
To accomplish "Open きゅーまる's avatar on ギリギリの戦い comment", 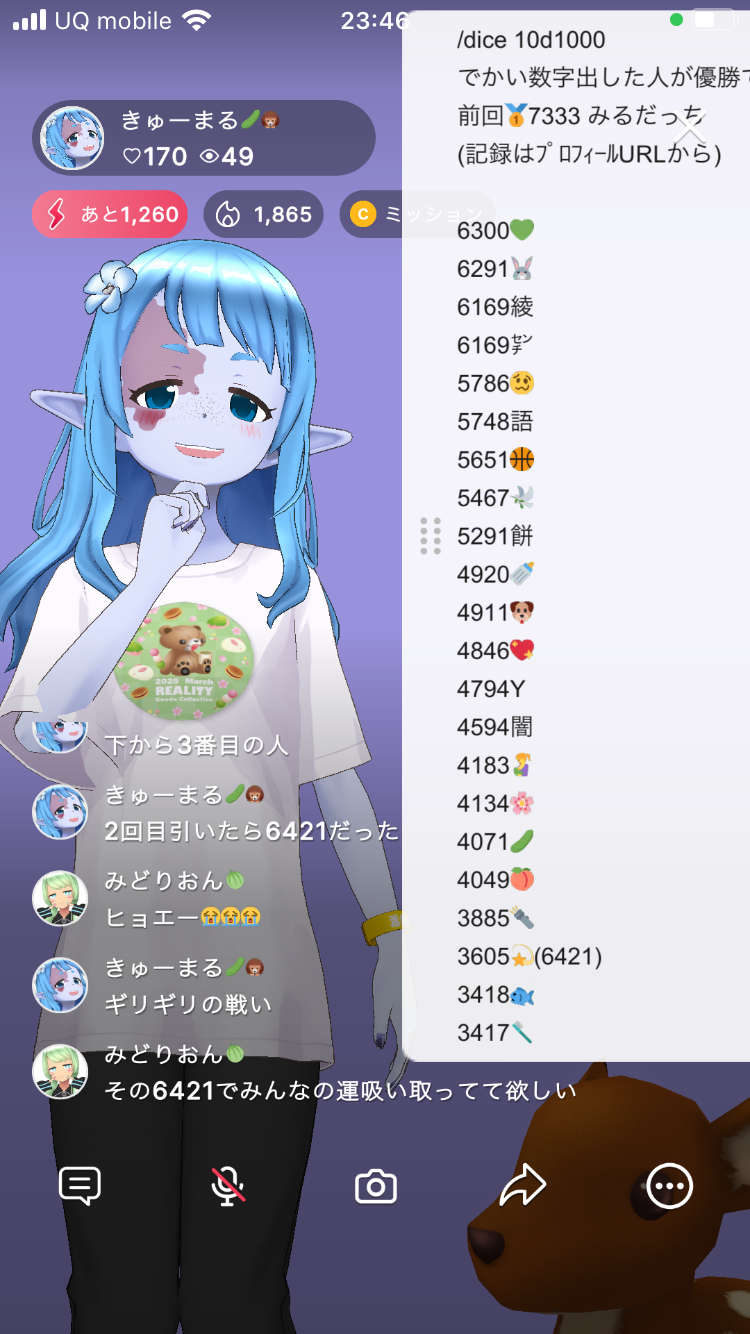I will 60,985.
